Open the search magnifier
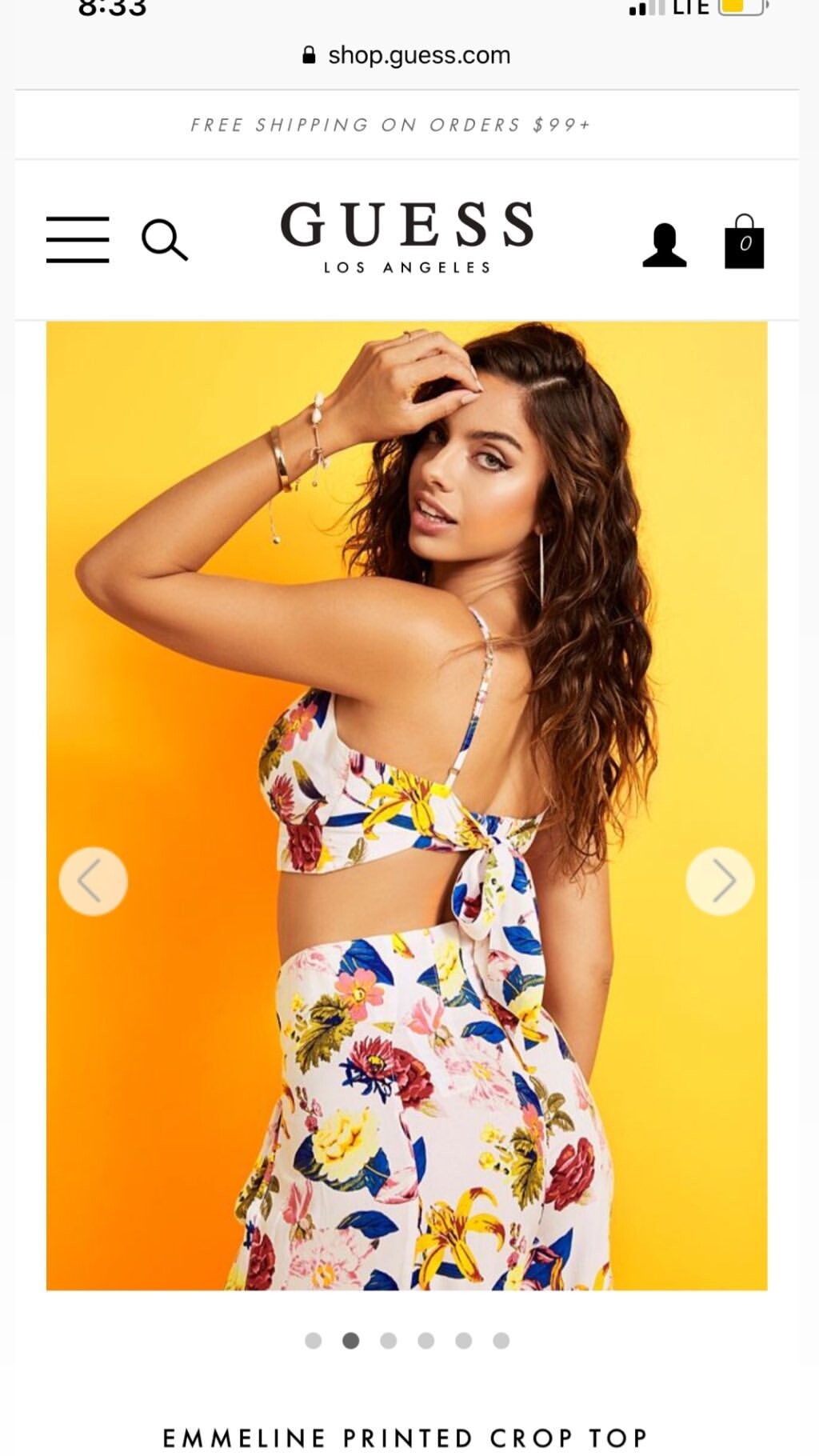The width and height of the screenshot is (819, 1456). (165, 240)
